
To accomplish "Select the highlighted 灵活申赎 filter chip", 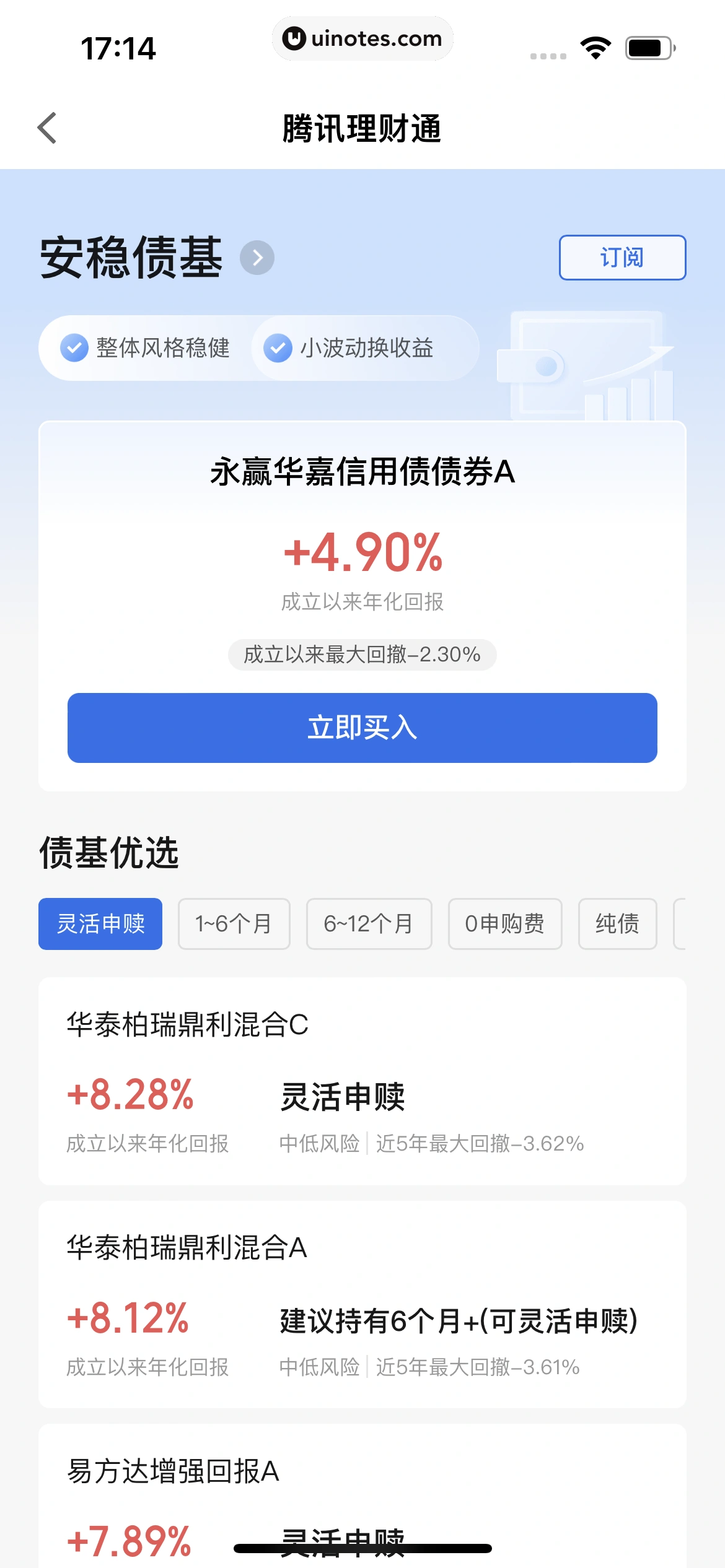I will [100, 924].
